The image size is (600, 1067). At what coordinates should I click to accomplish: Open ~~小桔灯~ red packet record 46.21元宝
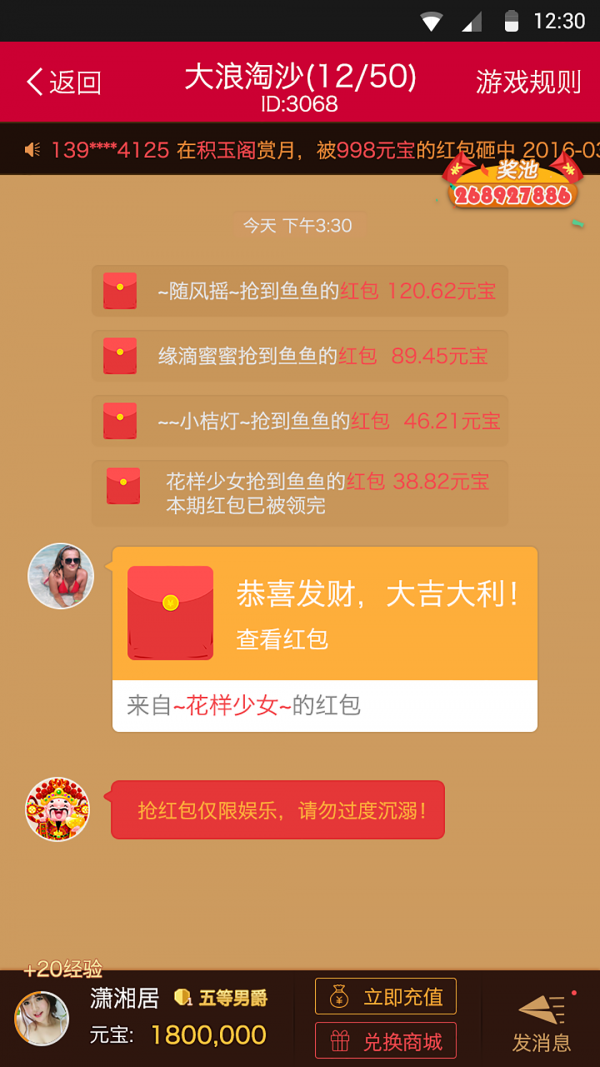(x=300, y=421)
